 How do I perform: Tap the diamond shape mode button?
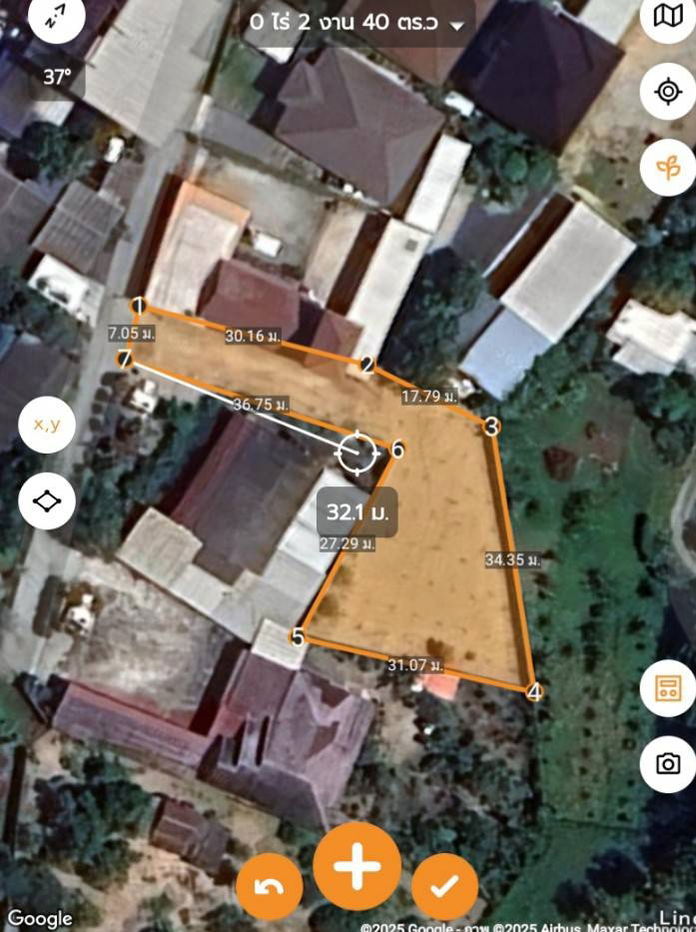point(47,501)
